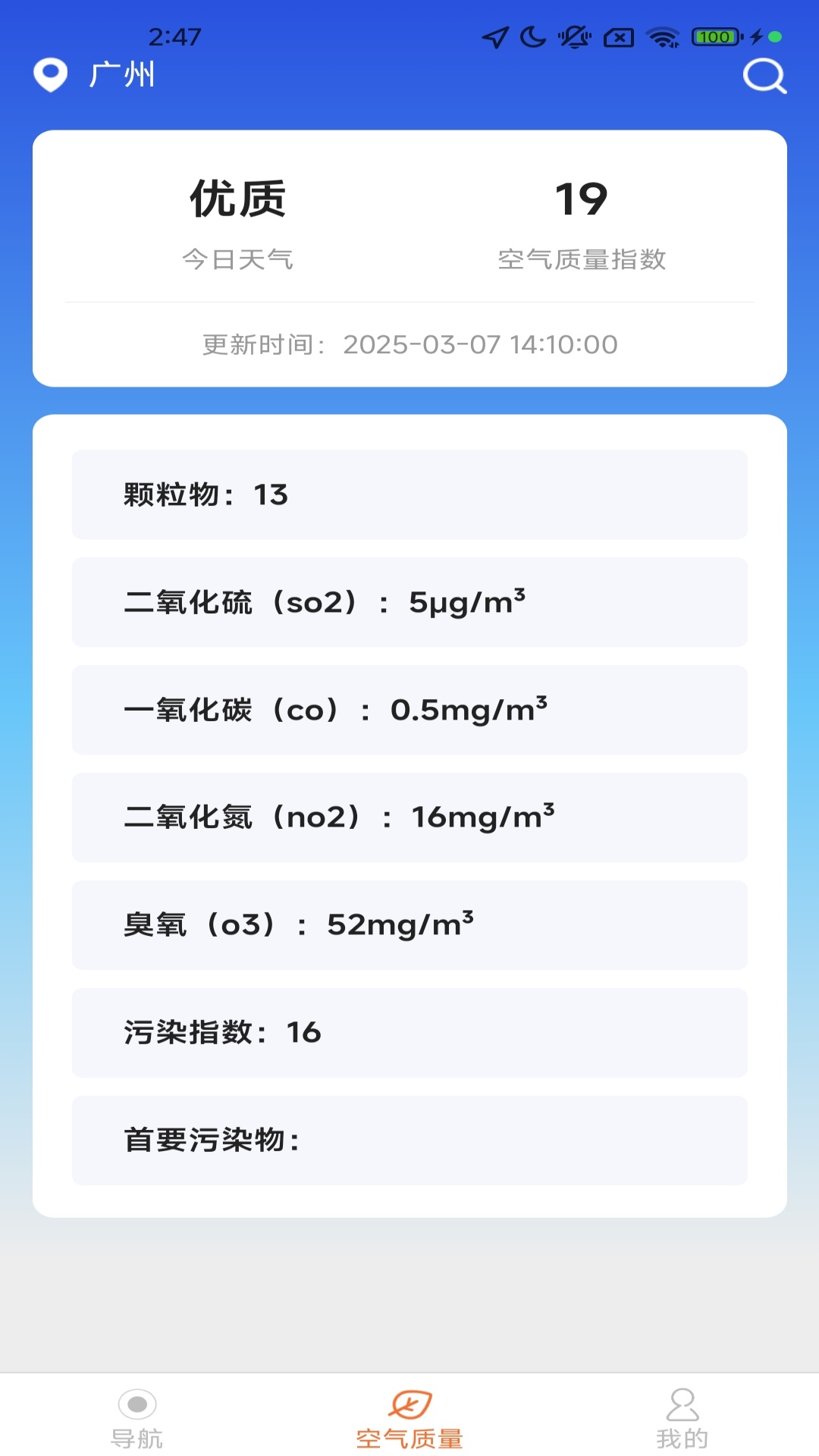Tap the AQI value 19
819x1456 pixels.
click(x=582, y=199)
